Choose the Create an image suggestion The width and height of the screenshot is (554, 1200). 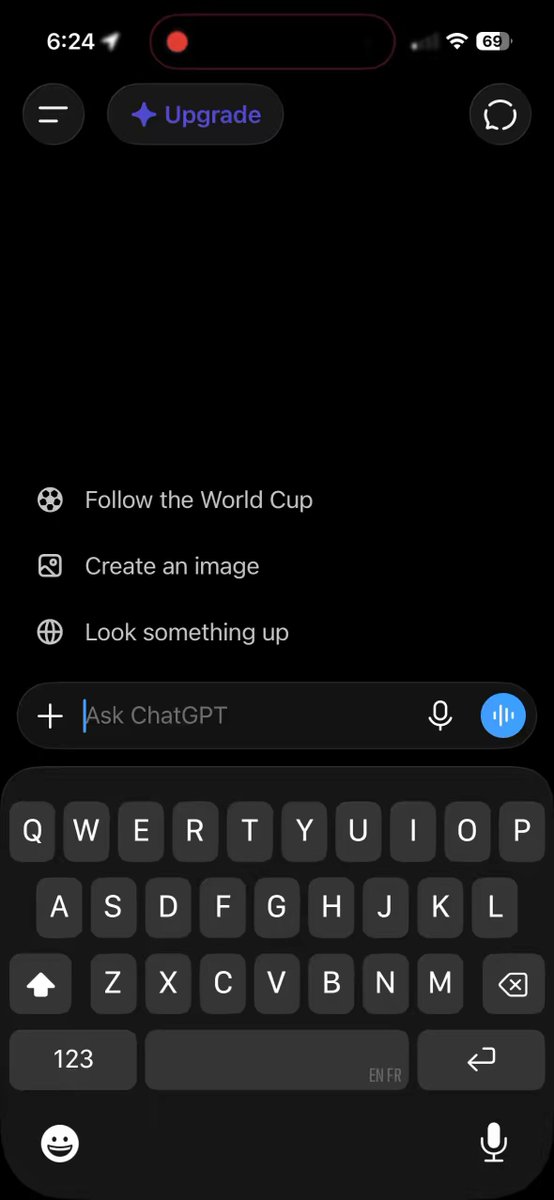[x=148, y=566]
